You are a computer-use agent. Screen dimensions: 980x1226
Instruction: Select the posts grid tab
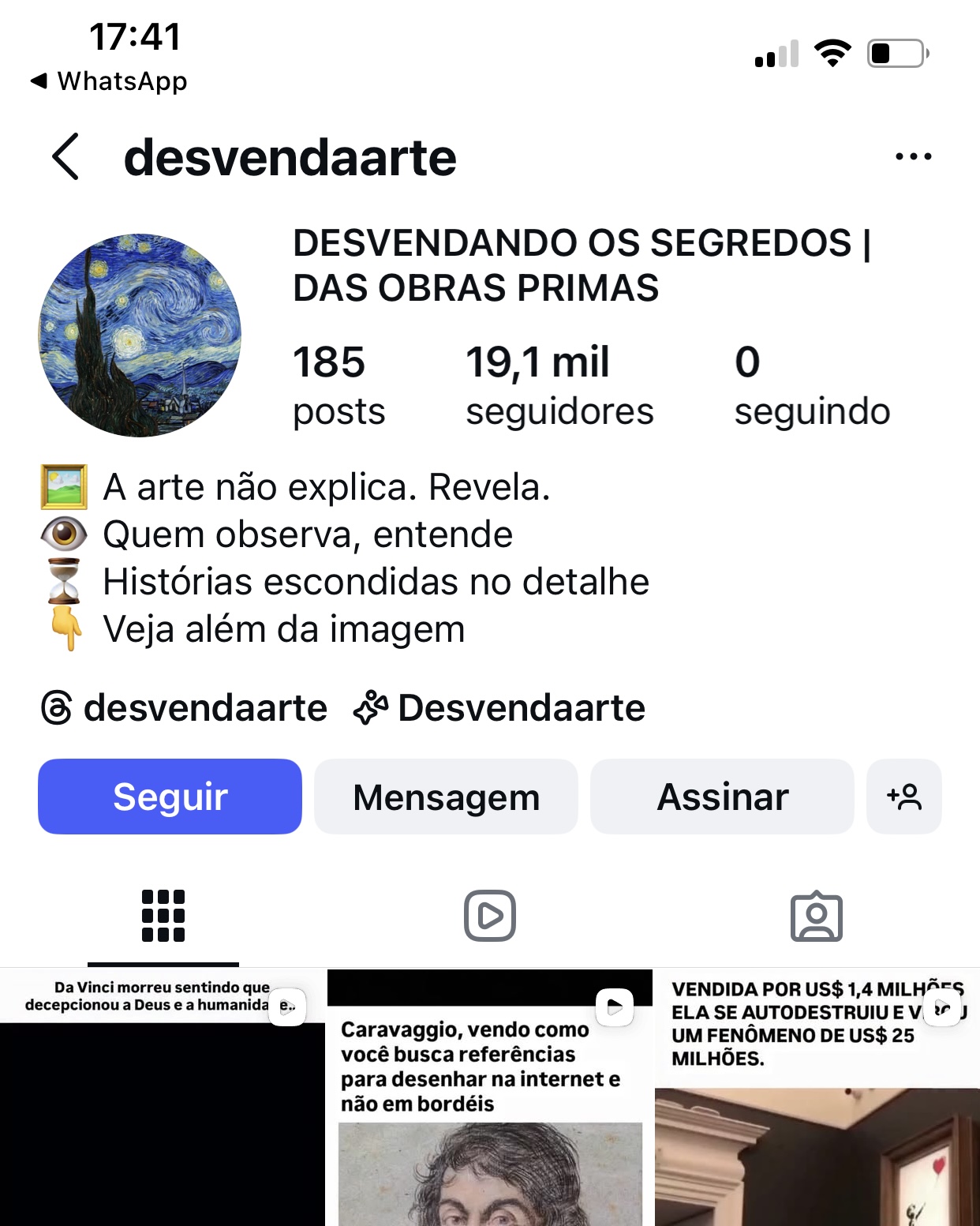click(x=163, y=915)
